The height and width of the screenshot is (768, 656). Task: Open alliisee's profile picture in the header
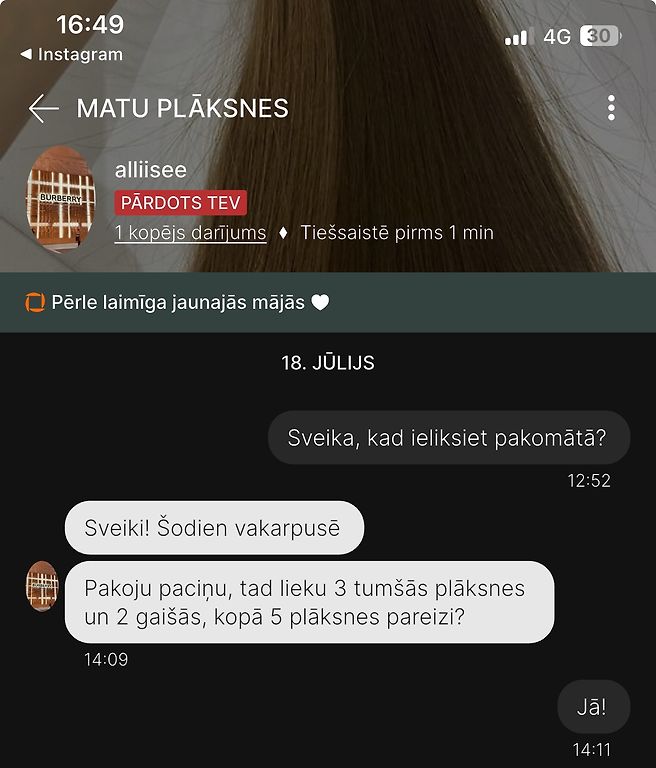pos(61,199)
